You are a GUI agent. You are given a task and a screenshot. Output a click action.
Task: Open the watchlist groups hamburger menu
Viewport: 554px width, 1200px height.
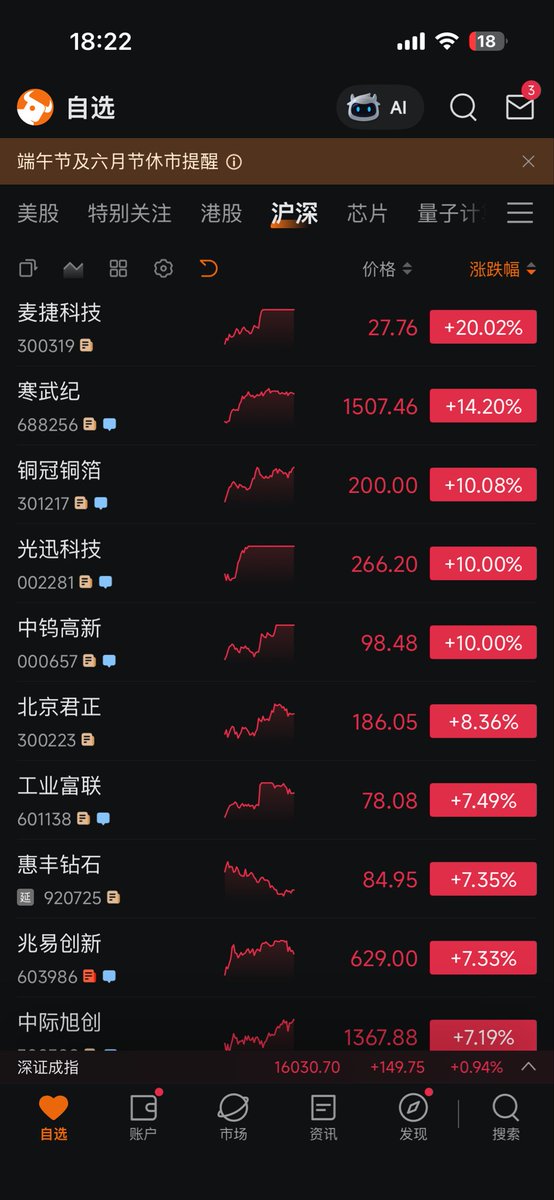pyautogui.click(x=520, y=213)
